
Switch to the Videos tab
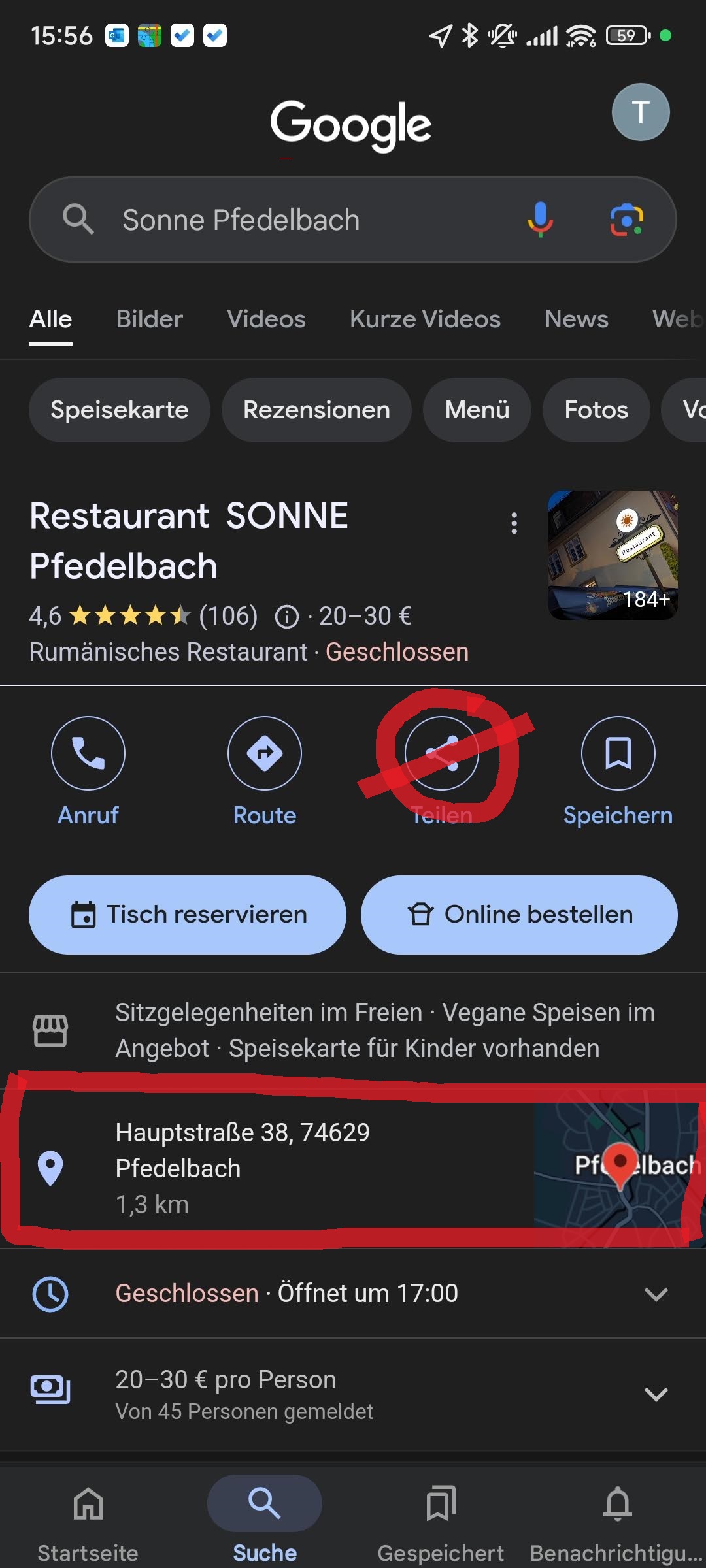(266, 319)
